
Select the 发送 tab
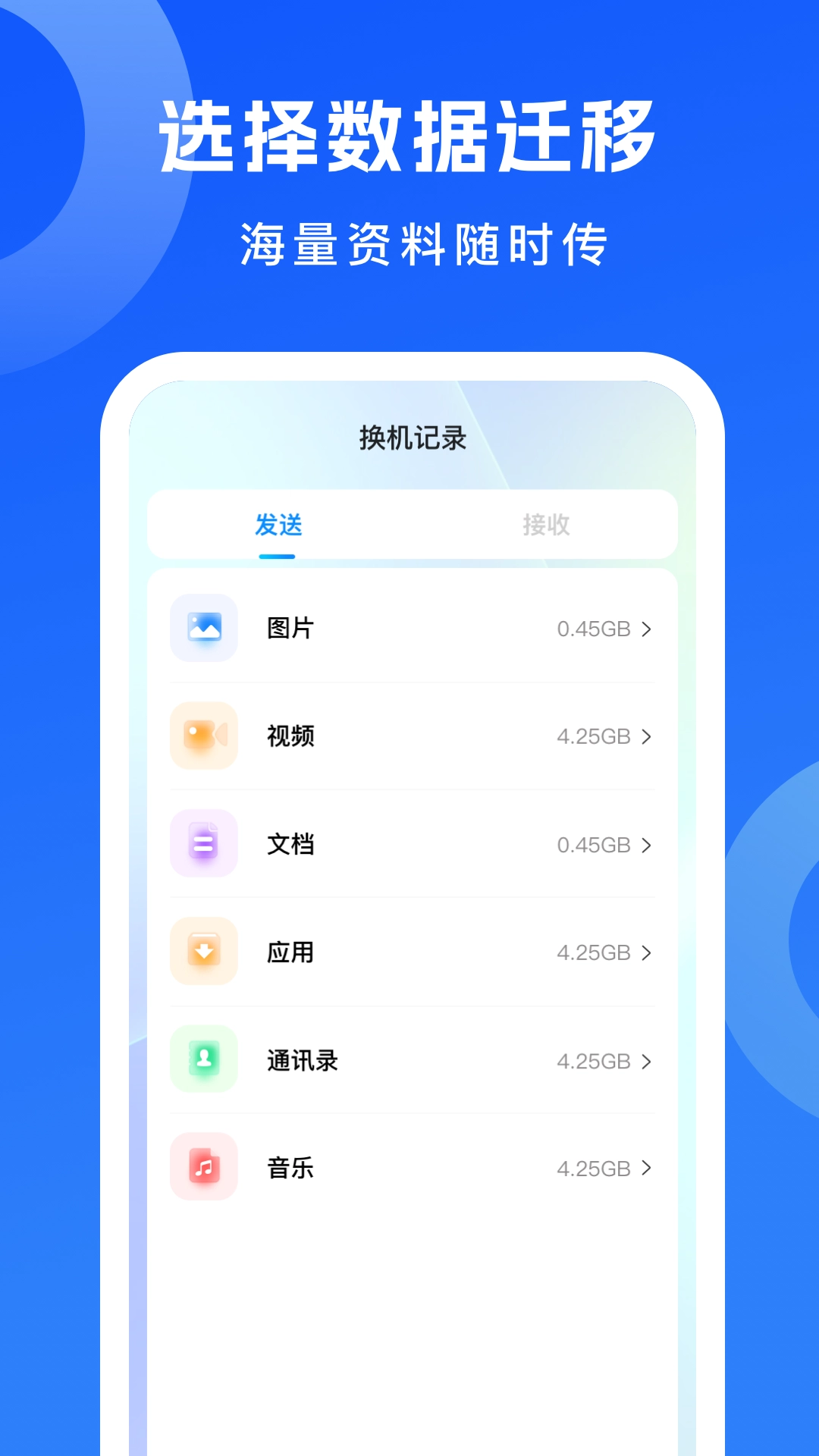click(x=278, y=524)
